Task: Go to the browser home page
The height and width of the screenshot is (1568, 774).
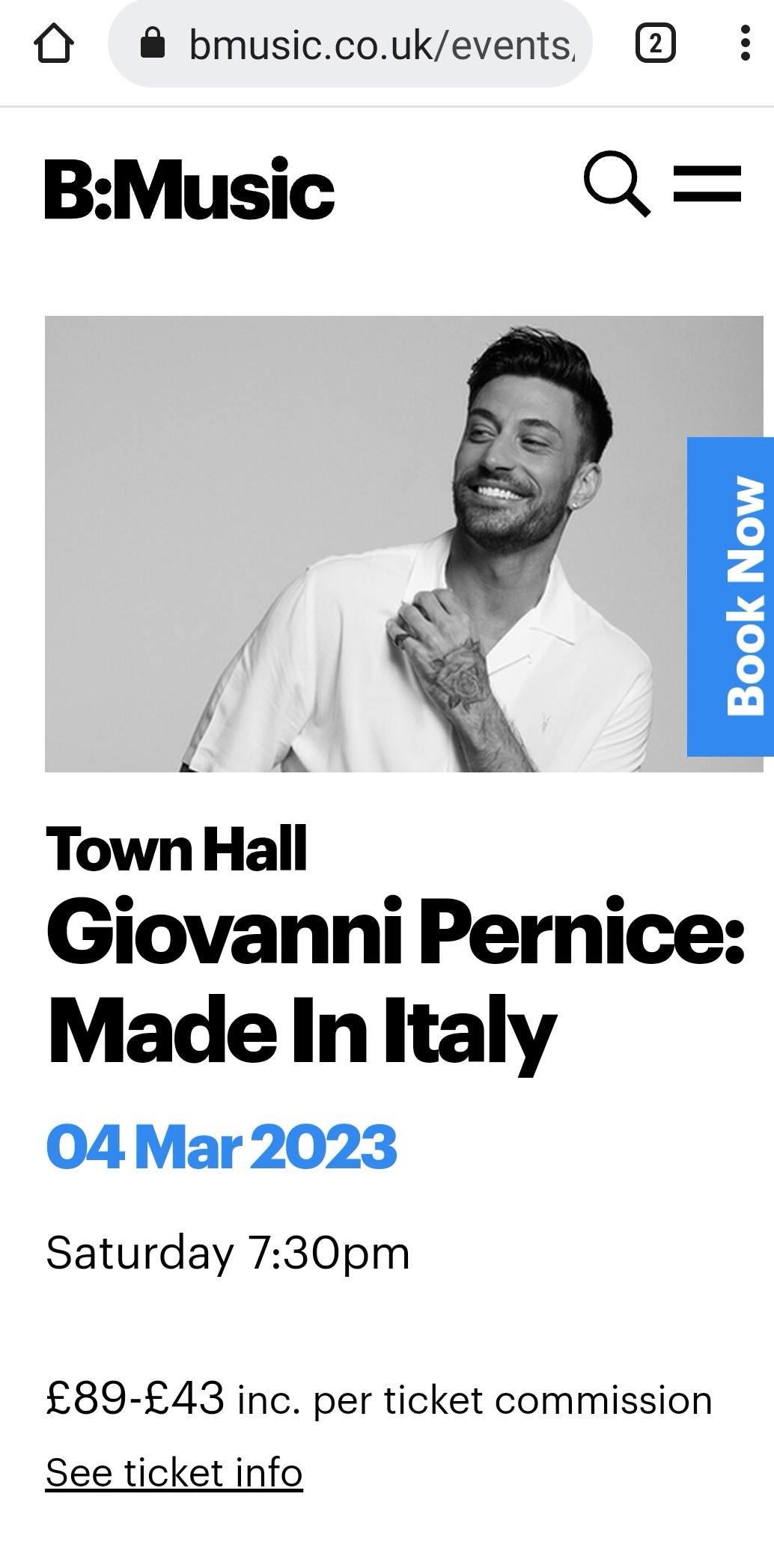Action: tap(54, 45)
